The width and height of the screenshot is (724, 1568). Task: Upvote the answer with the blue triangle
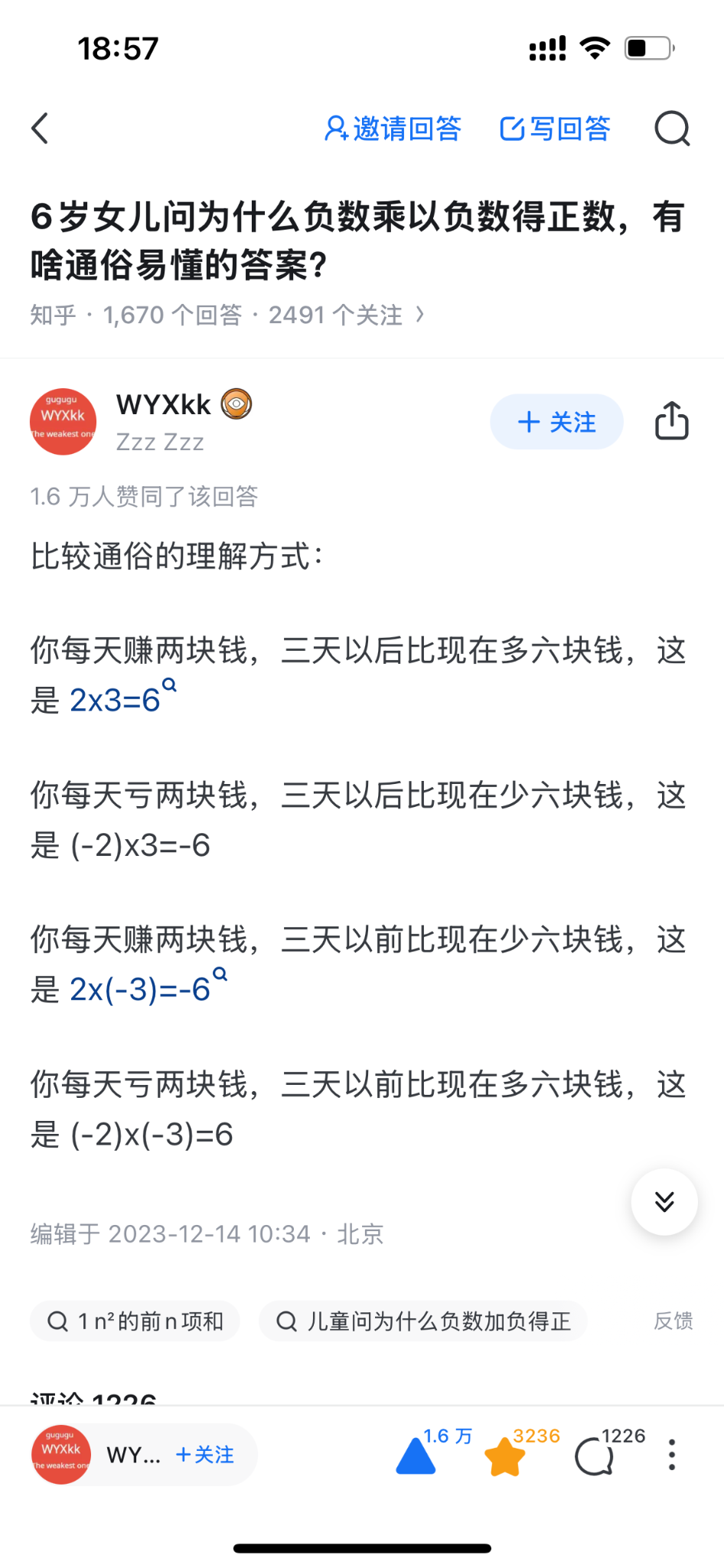416,1456
